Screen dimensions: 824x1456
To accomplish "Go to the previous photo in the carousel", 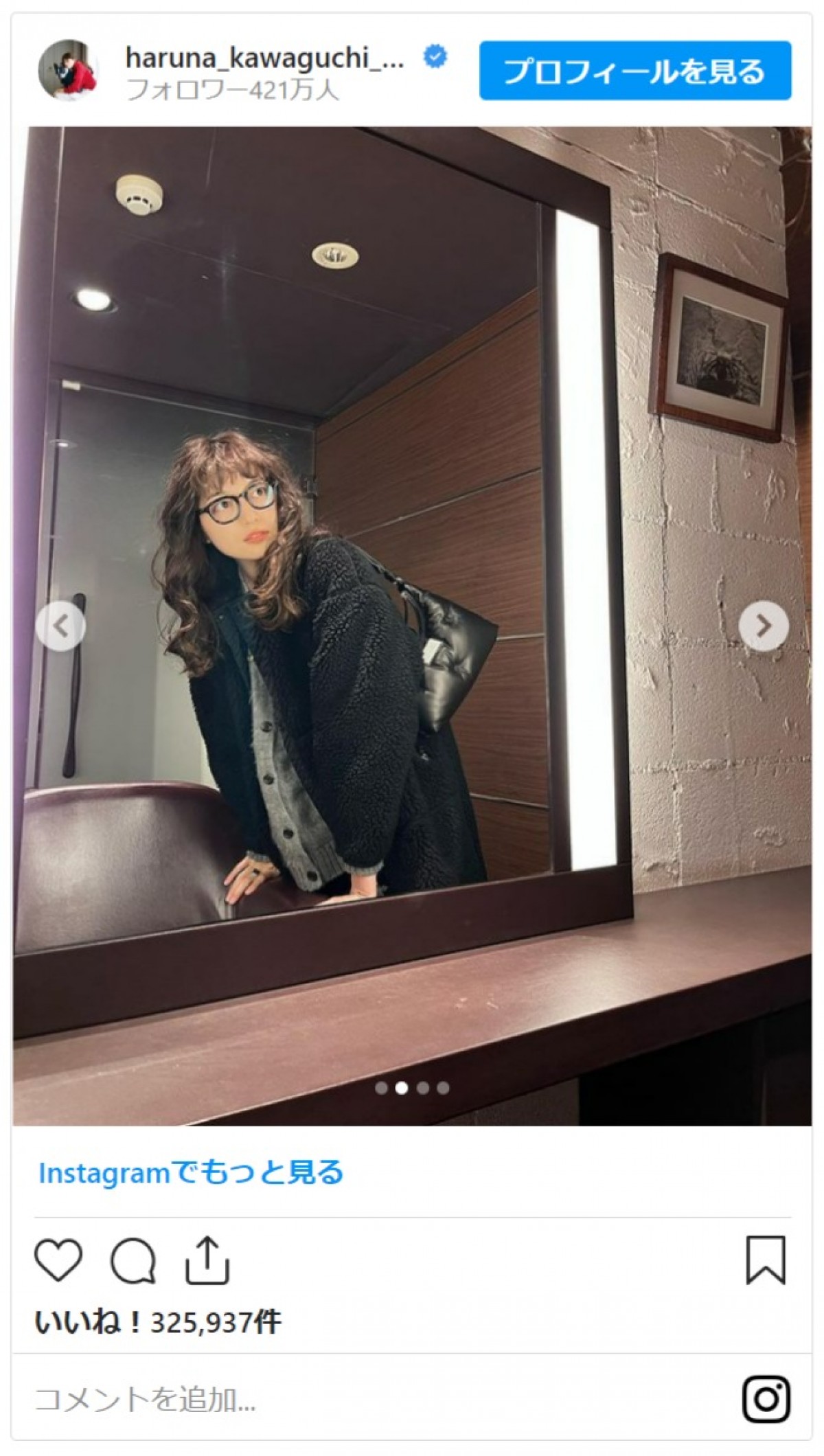I will [61, 625].
